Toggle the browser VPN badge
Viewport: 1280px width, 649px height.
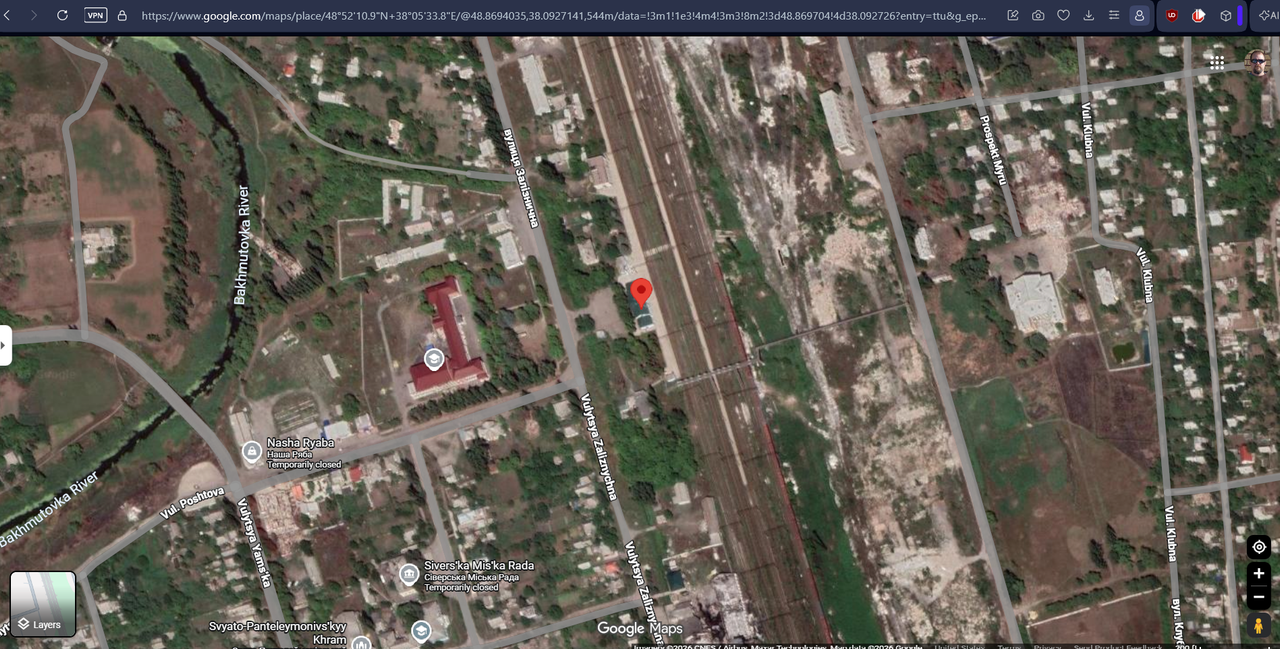[x=95, y=15]
